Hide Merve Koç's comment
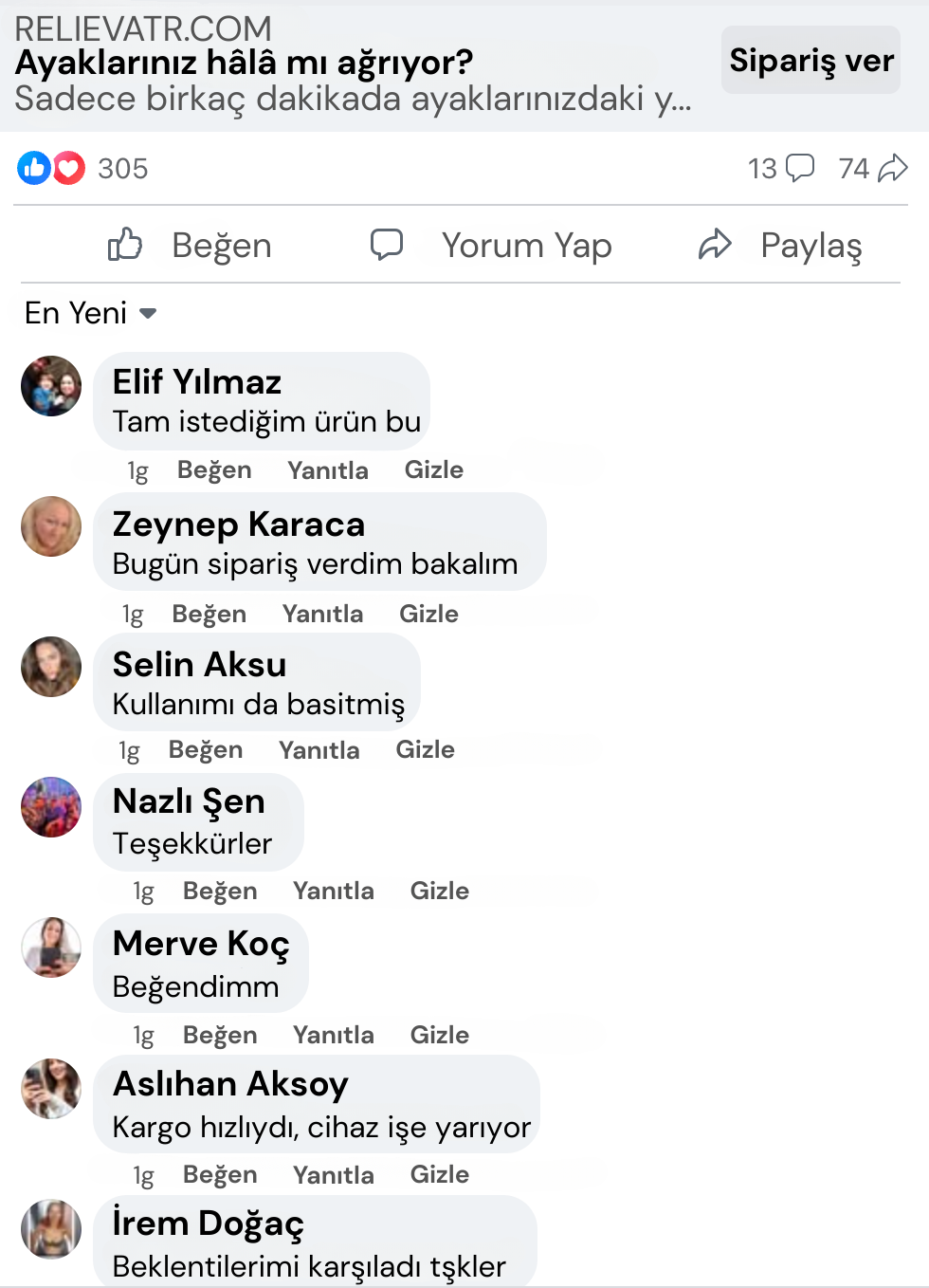 [439, 1036]
